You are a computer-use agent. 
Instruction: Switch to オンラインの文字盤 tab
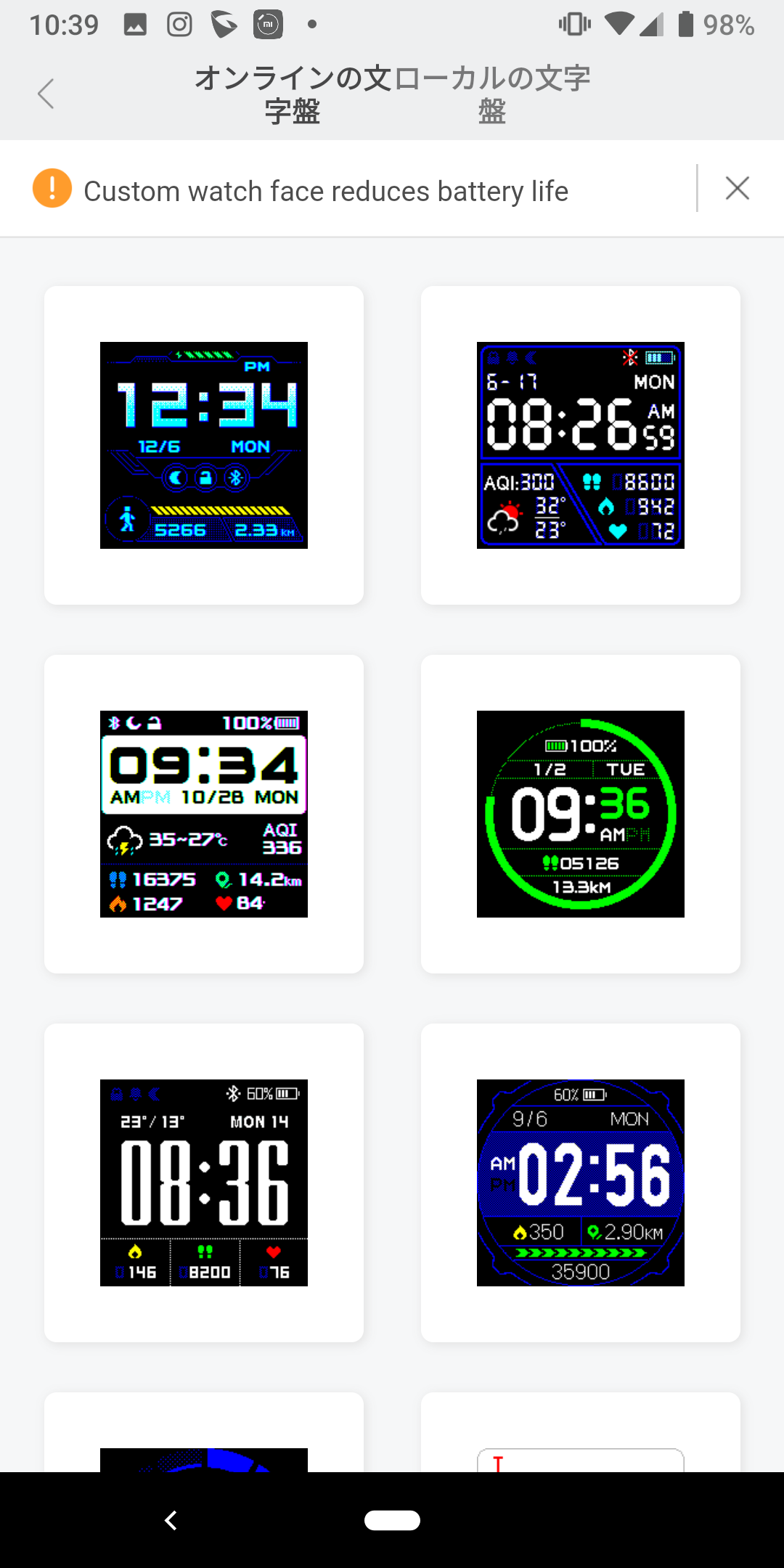point(293,94)
